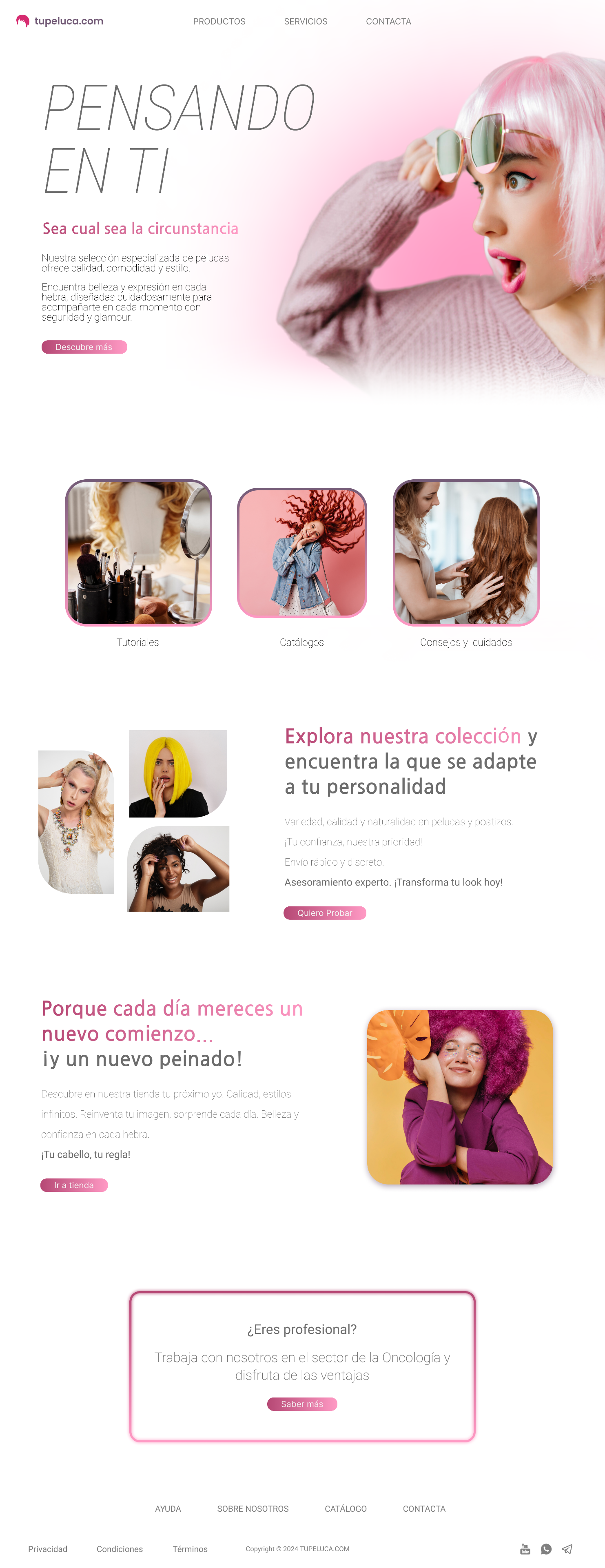Open CONTACTA in the top navigation
This screenshot has width=605, height=1568.
point(388,21)
